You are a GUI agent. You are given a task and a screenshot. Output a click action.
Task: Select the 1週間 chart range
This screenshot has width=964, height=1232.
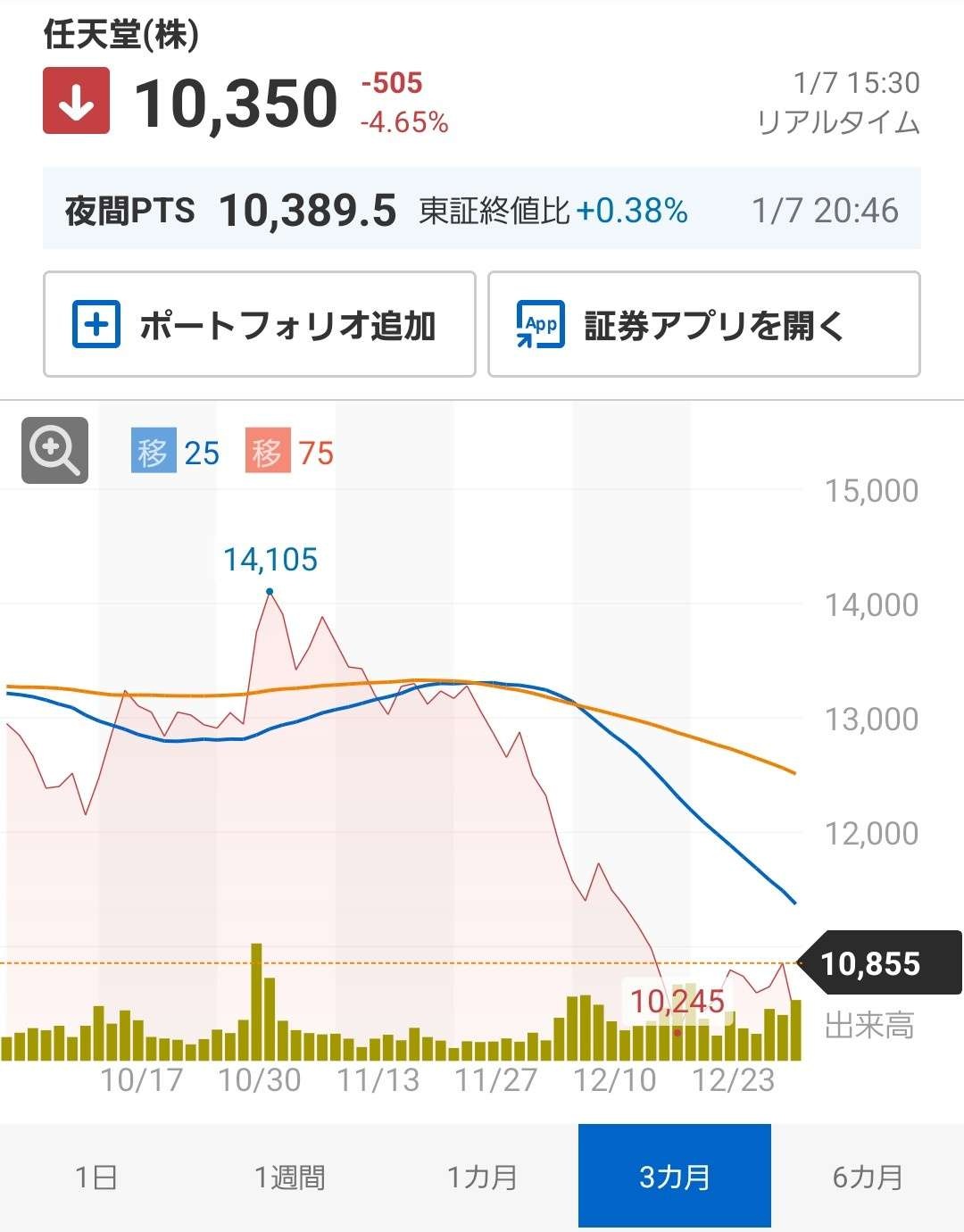(289, 1177)
